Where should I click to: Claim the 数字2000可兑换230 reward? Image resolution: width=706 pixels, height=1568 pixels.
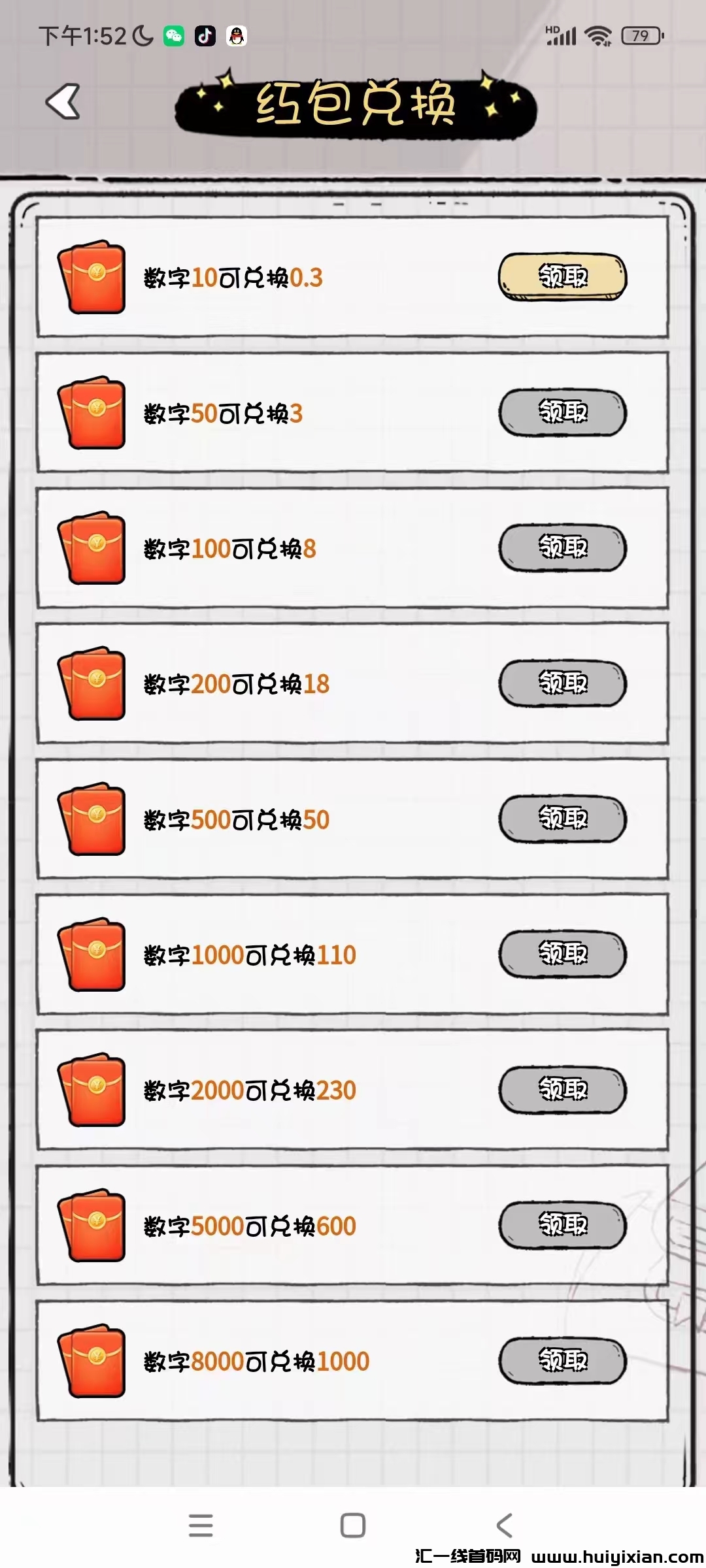[562, 1090]
